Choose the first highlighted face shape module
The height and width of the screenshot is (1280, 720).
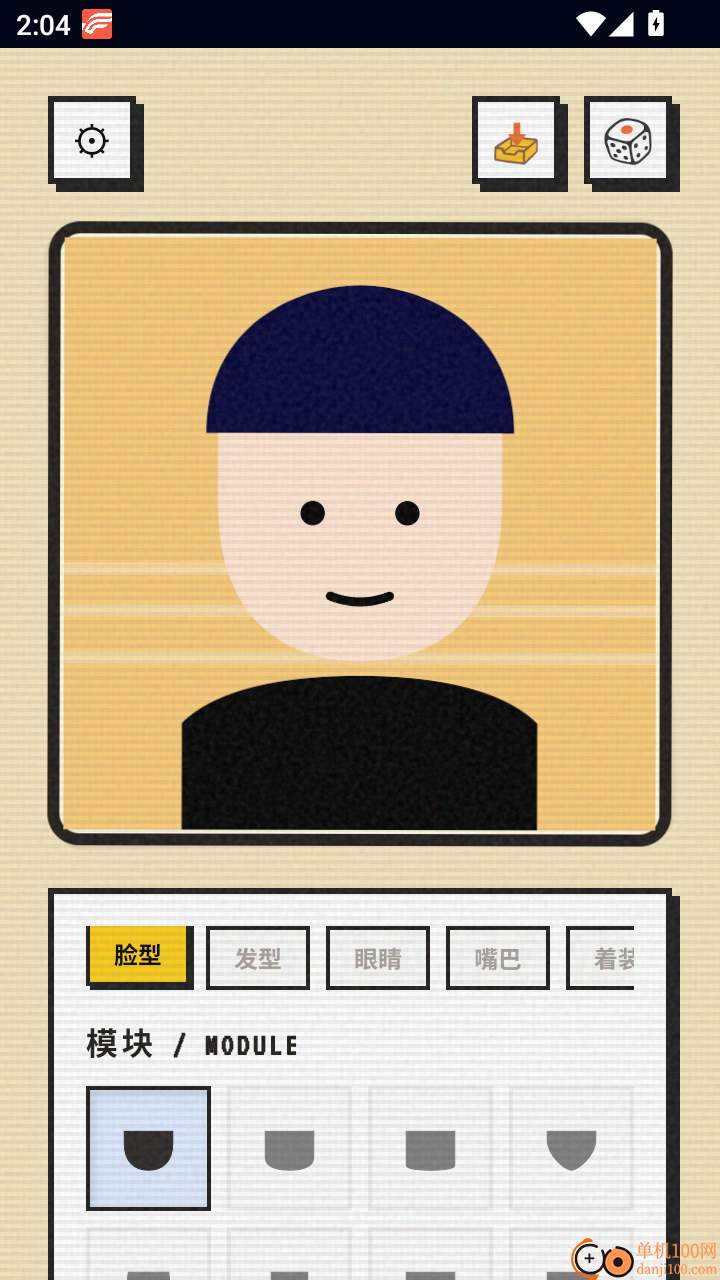[x=148, y=1148]
